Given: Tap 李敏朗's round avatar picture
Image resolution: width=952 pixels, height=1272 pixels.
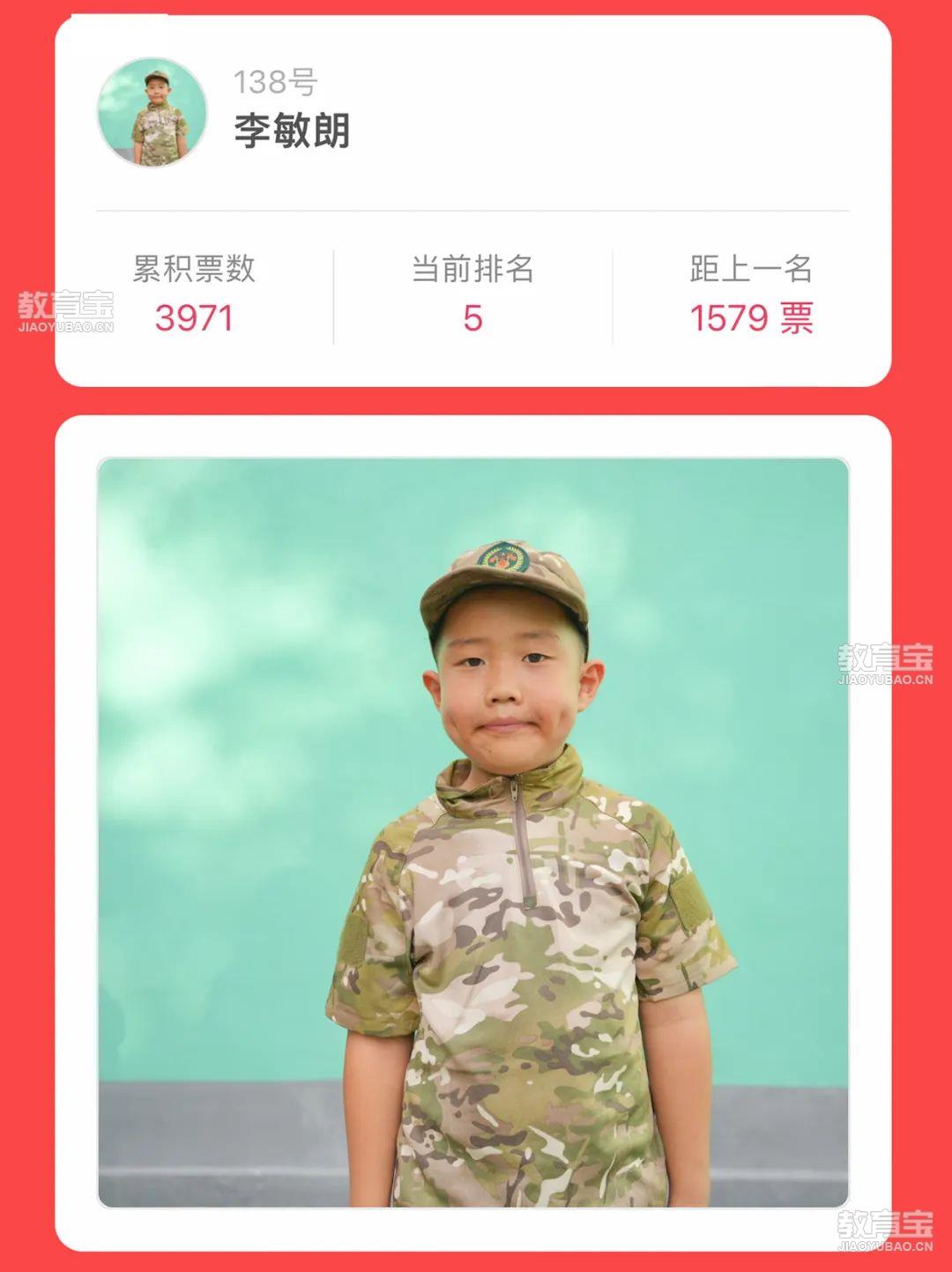Looking at the screenshot, I should coord(152,113).
